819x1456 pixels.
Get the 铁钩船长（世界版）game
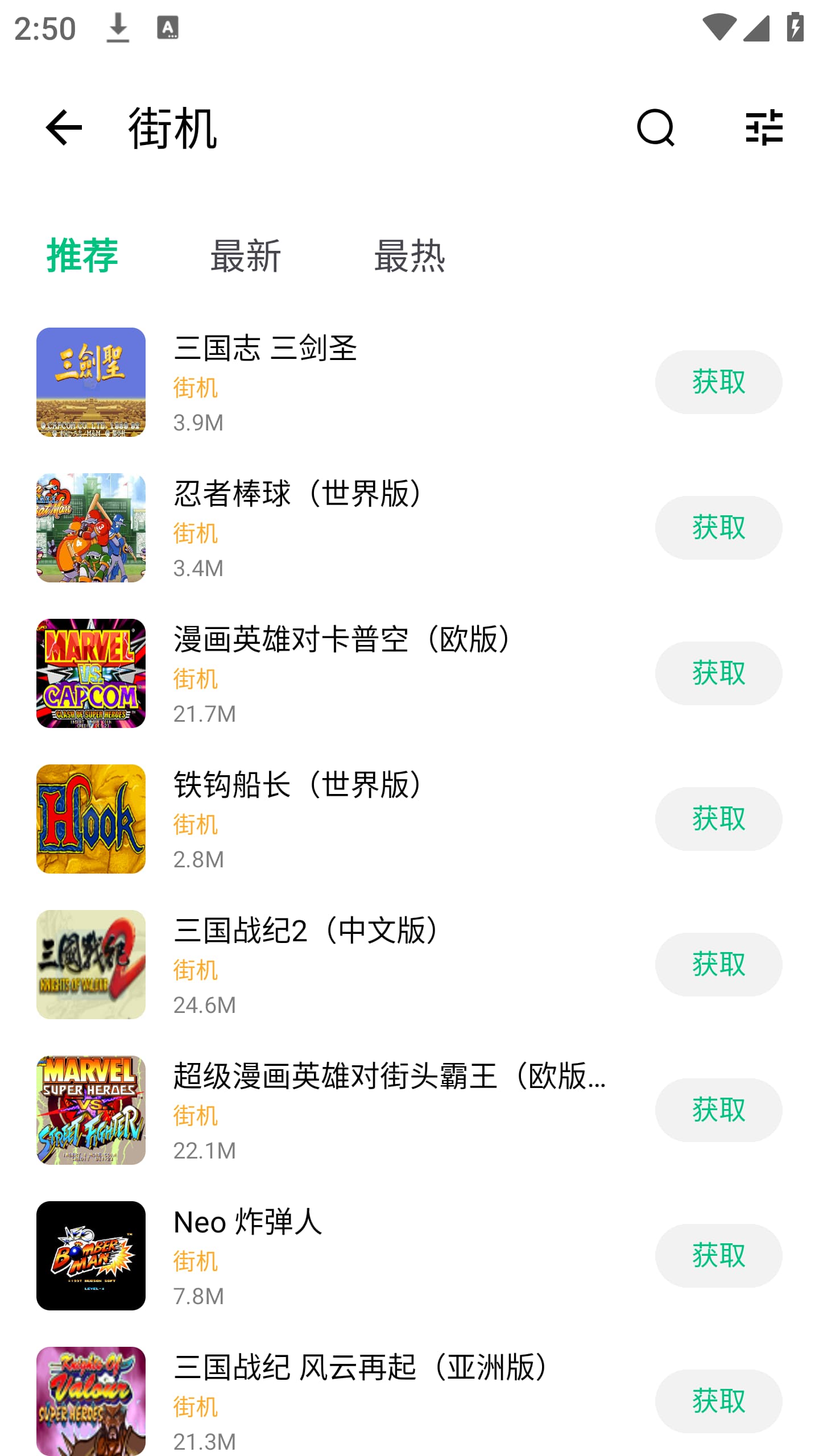click(719, 819)
